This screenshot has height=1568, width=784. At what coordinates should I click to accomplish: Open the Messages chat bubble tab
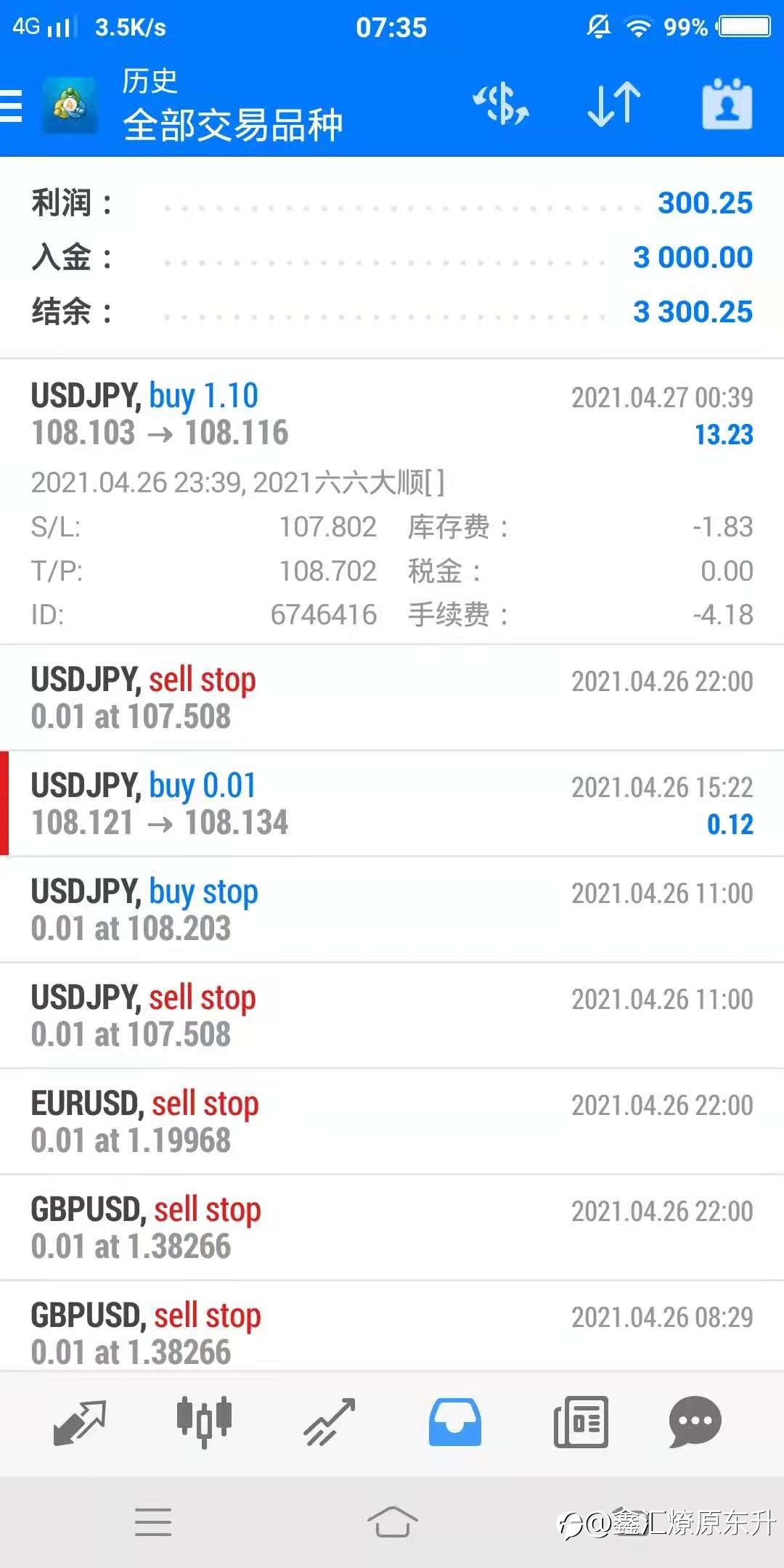[695, 1422]
